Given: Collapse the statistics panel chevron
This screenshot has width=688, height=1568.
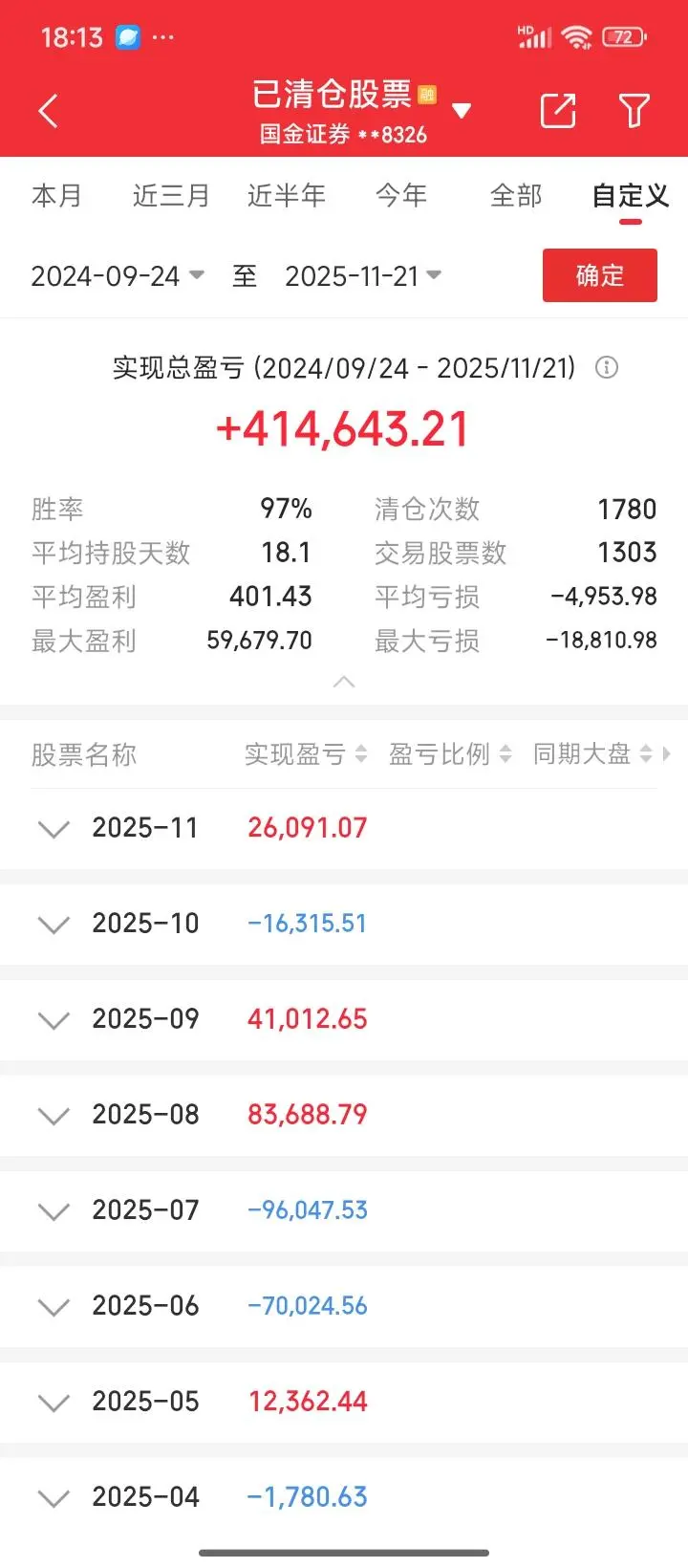Looking at the screenshot, I should [344, 682].
